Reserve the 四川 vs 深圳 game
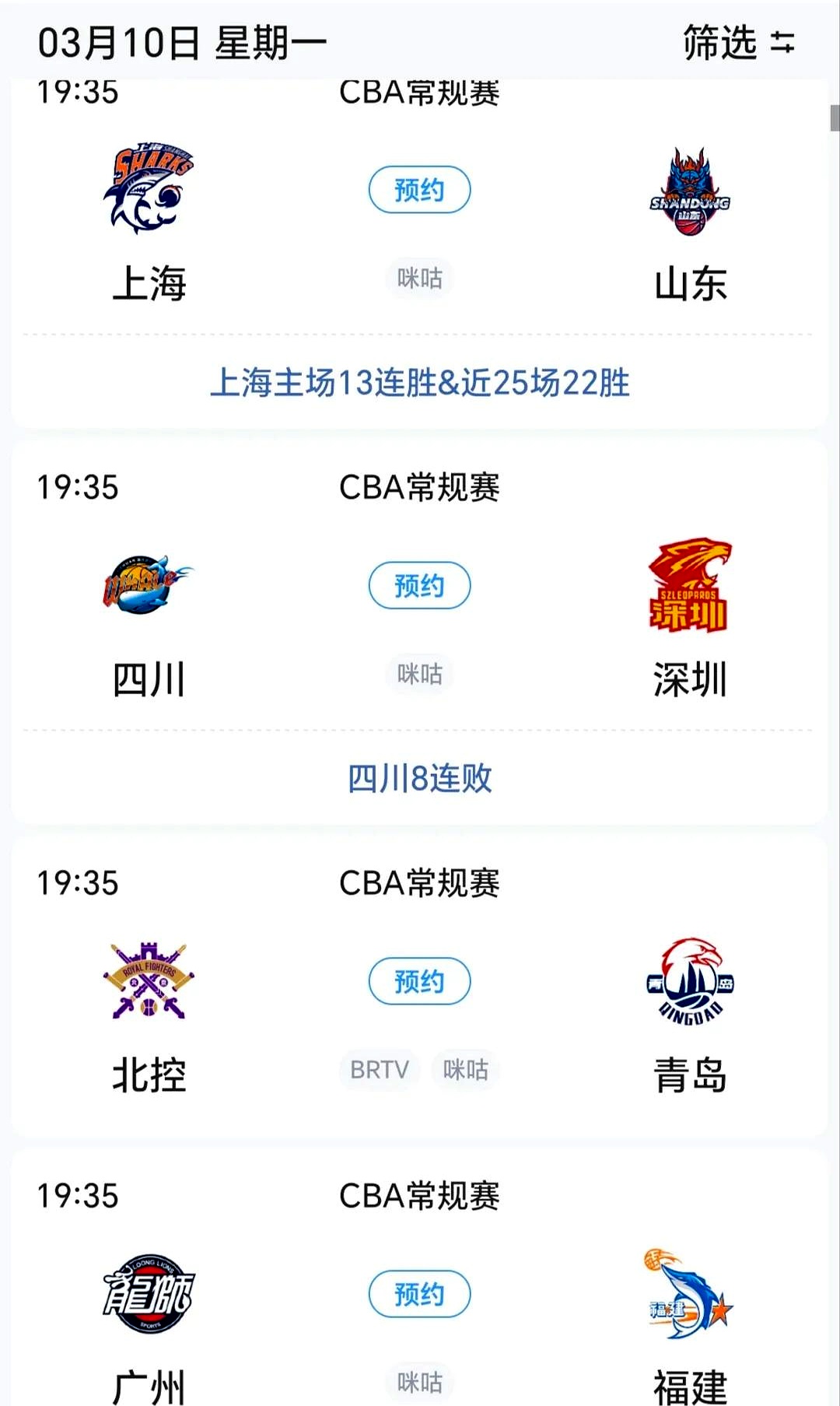840x1406 pixels. pos(420,586)
